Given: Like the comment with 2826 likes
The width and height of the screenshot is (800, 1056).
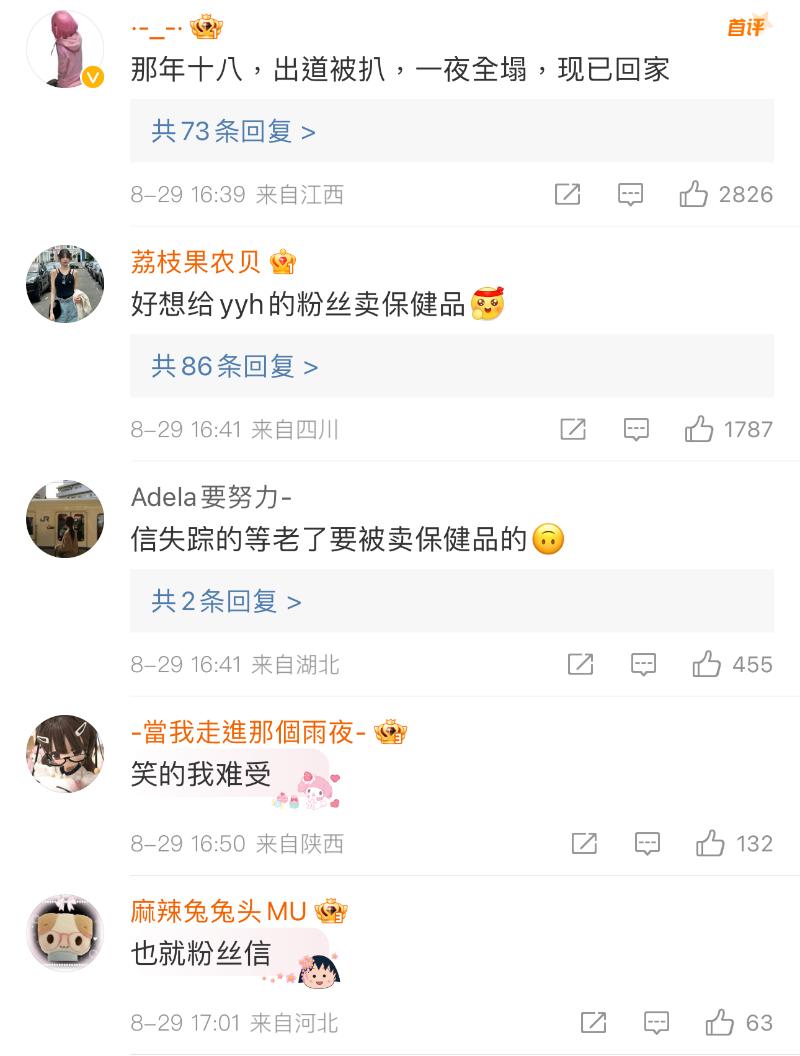Looking at the screenshot, I should point(693,194).
